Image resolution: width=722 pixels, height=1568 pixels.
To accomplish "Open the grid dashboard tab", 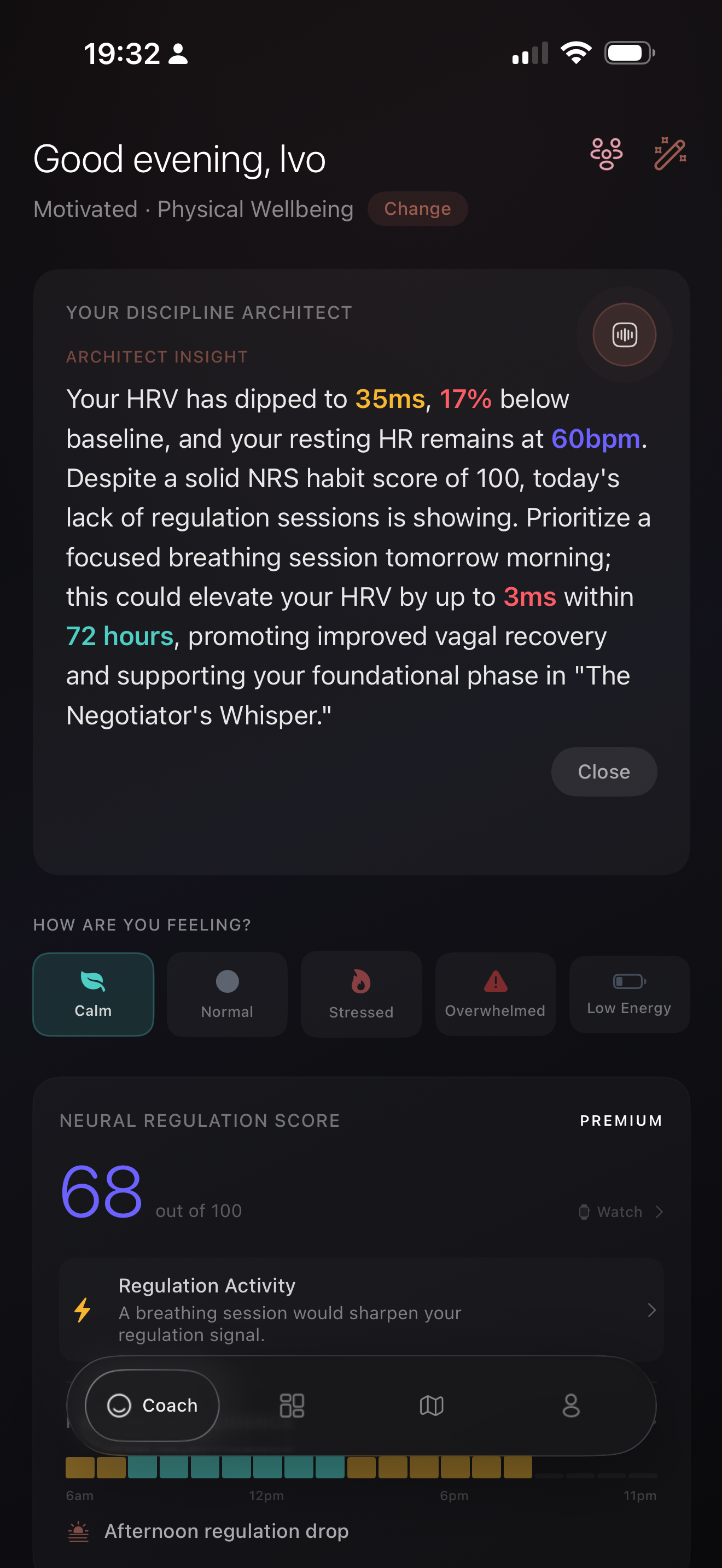I will pyautogui.click(x=292, y=1405).
